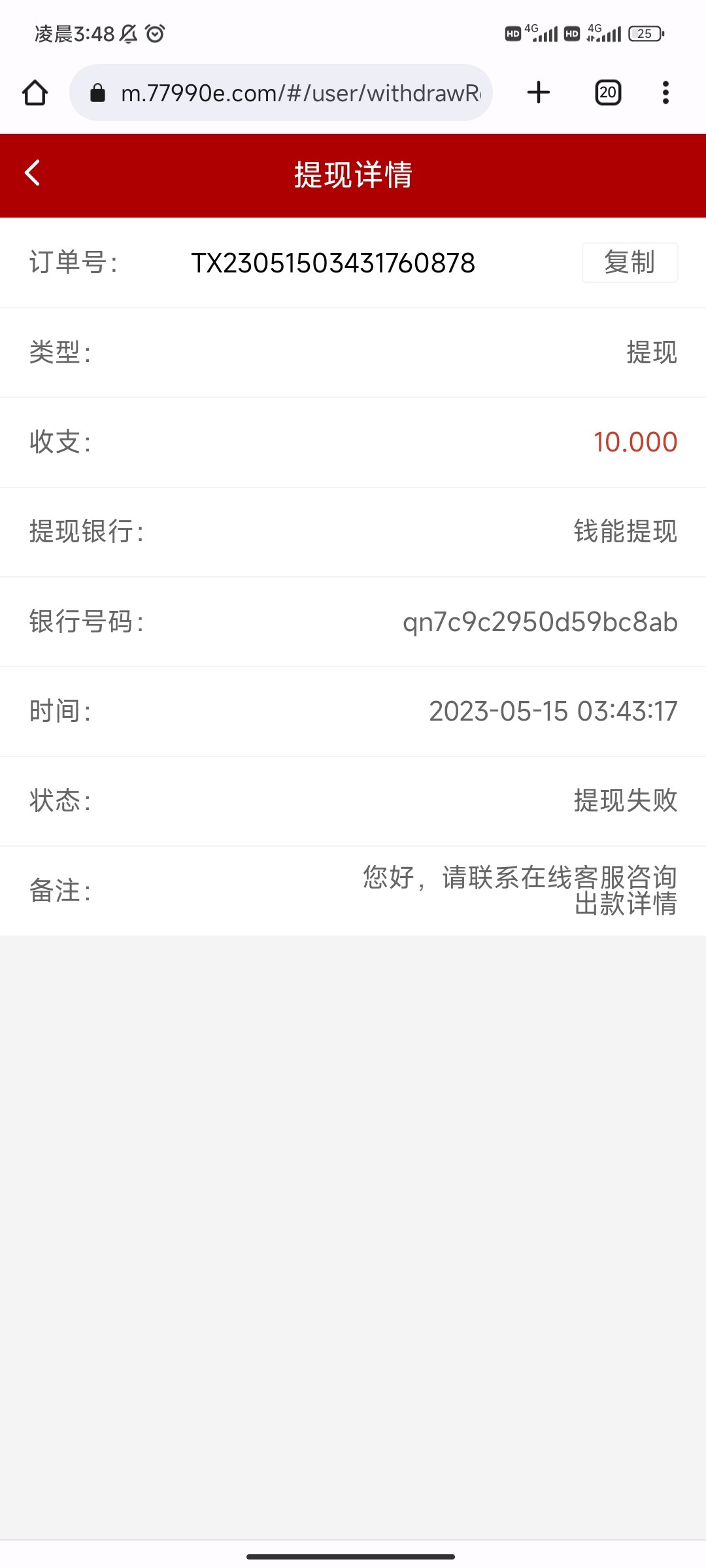Tap the alarm clock icon in the status bar
The width and height of the screenshot is (706, 1568).
154,34
